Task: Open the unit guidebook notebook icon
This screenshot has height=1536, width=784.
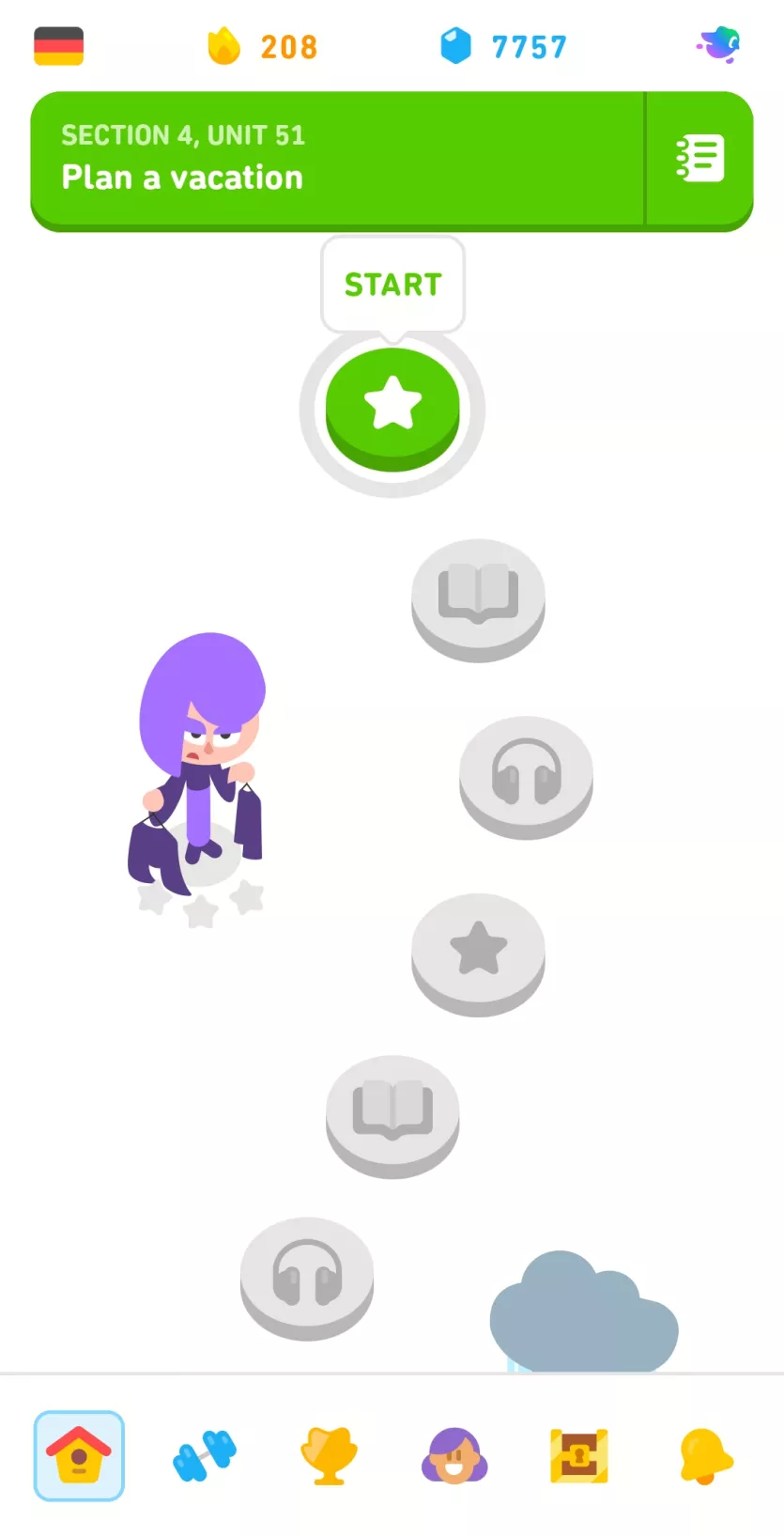Action: pyautogui.click(x=700, y=159)
